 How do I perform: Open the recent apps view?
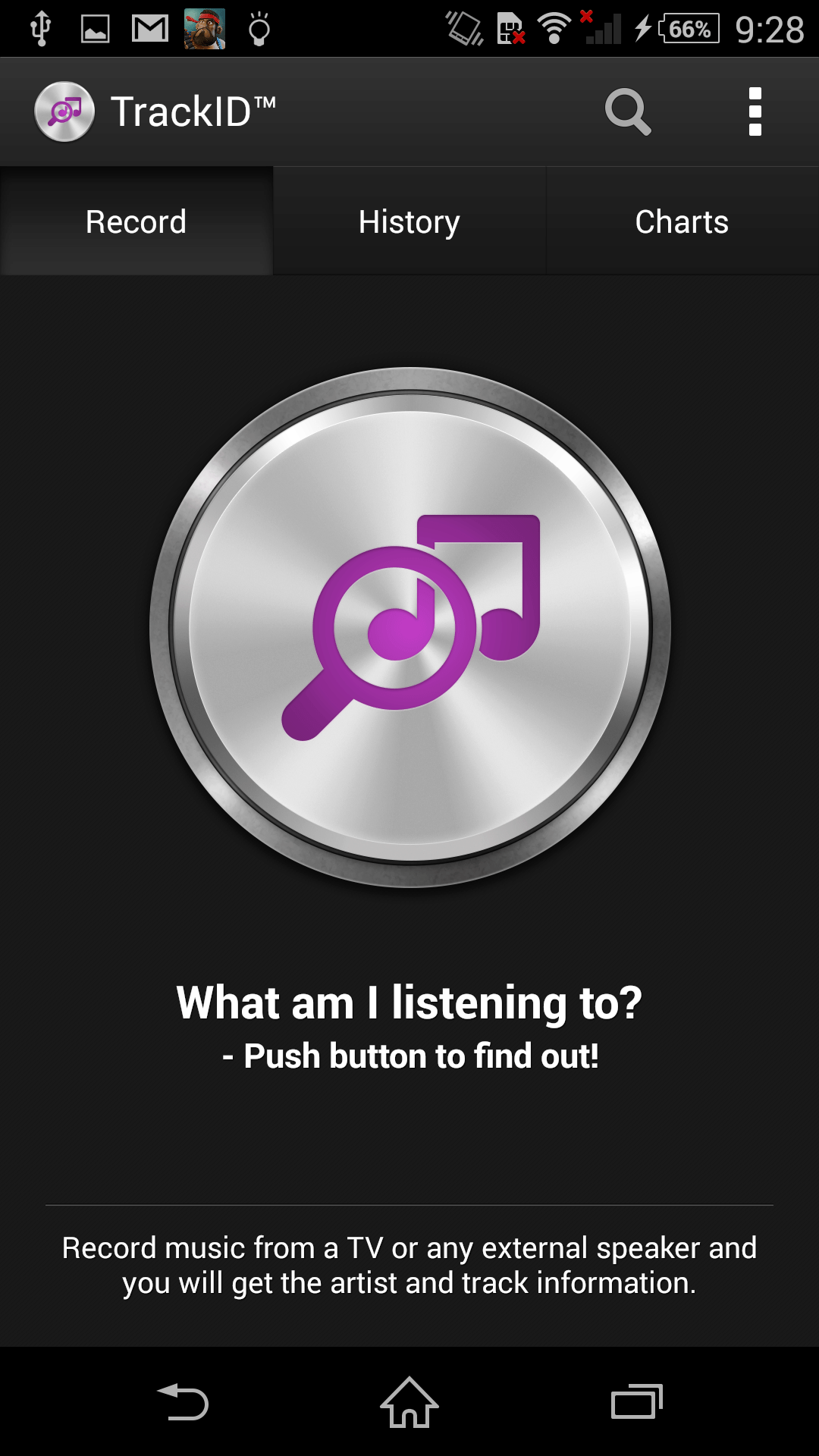[637, 1401]
